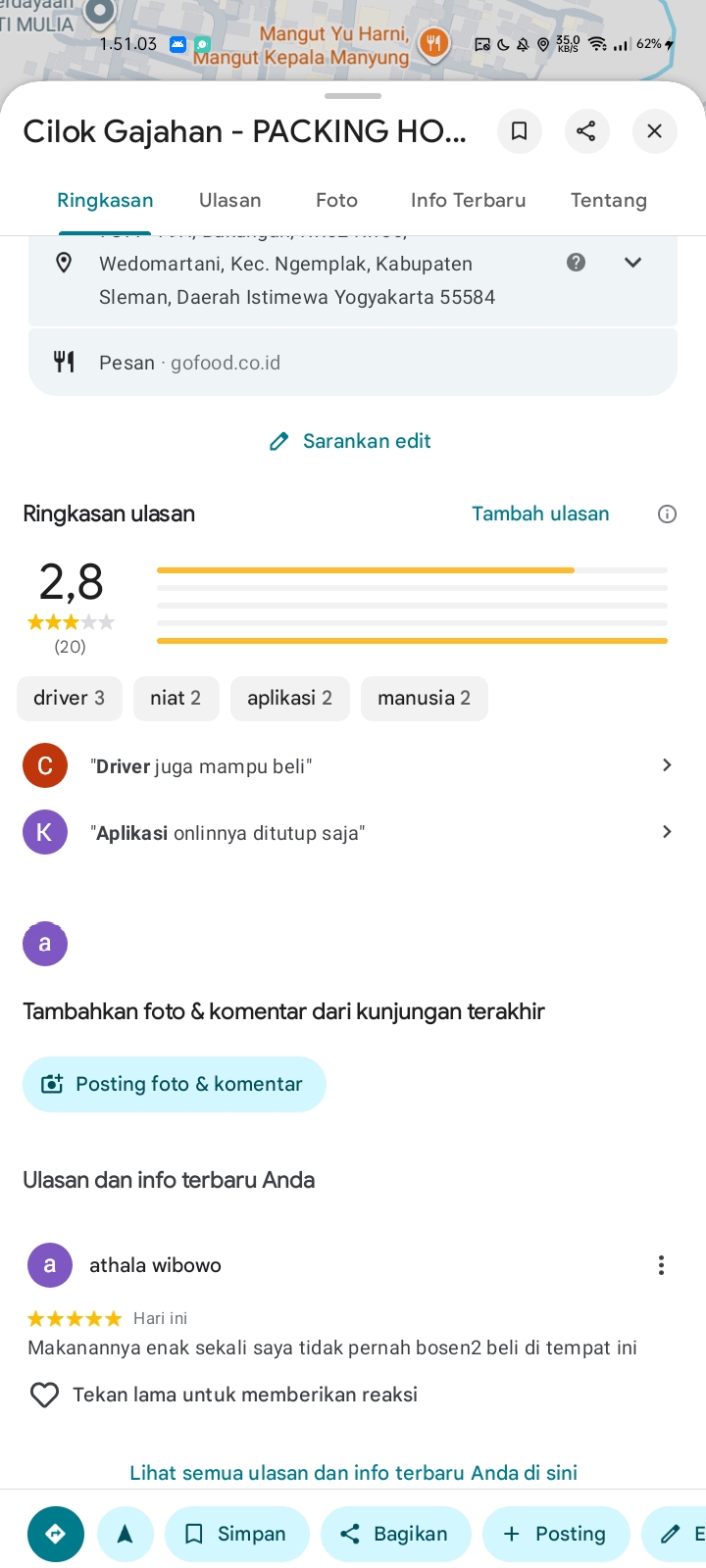Open the Tentang tab
The image size is (706, 1568).
609,200
